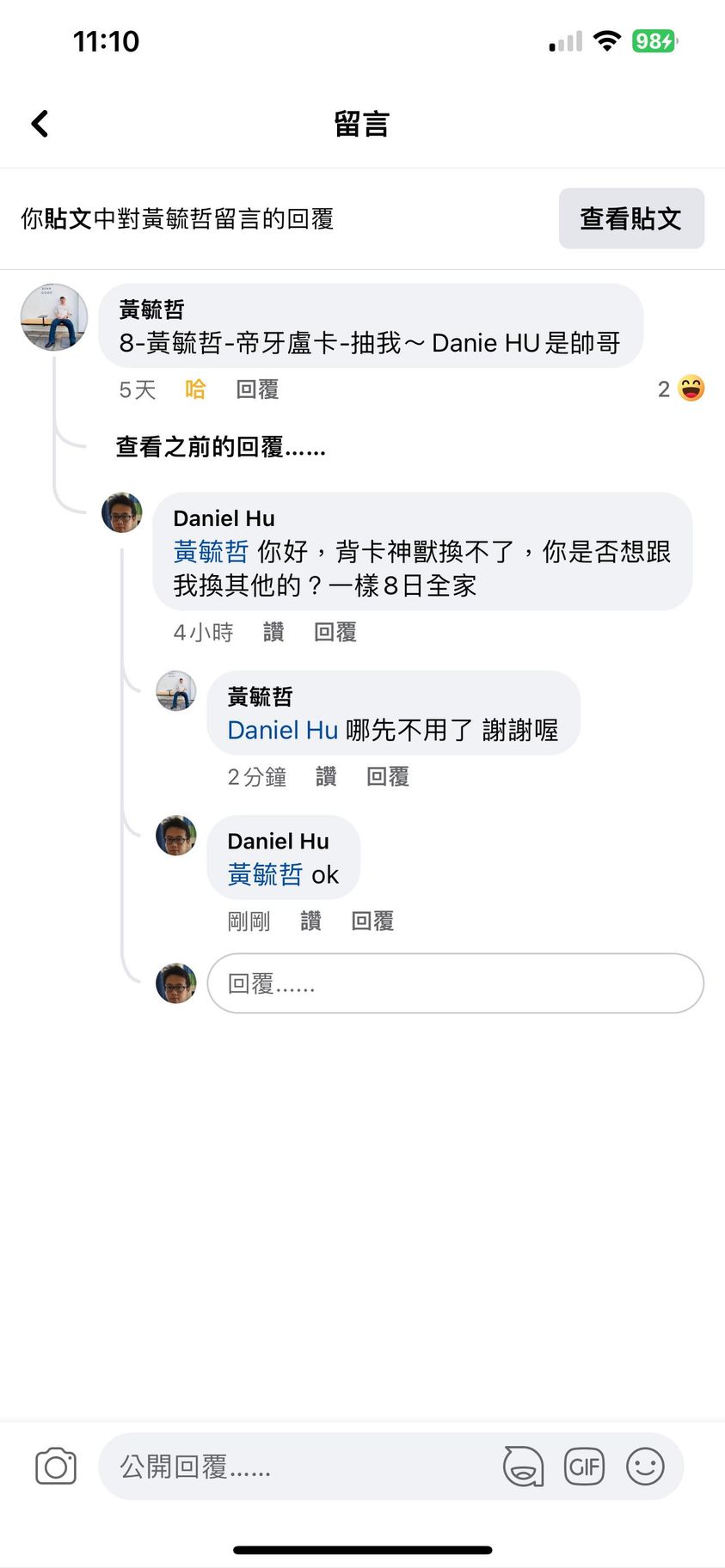Open the camera to attach a photo
This screenshot has height=1568, width=725.
[x=56, y=1466]
